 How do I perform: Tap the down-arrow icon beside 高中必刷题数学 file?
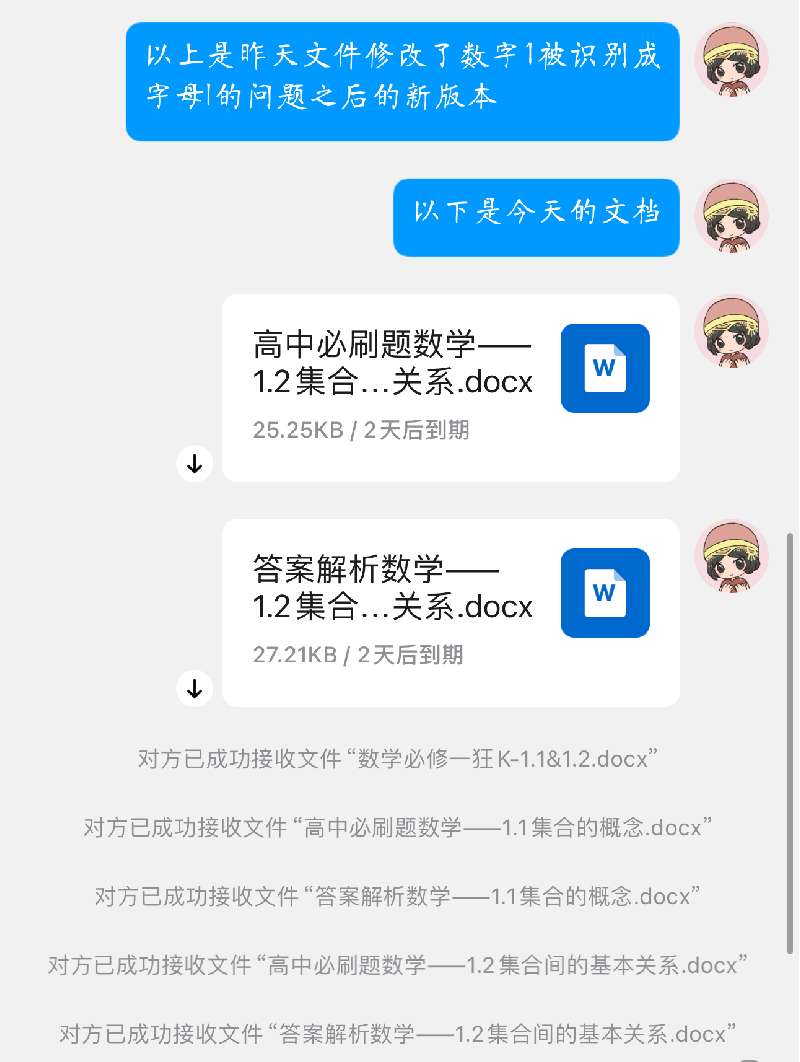pos(195,464)
